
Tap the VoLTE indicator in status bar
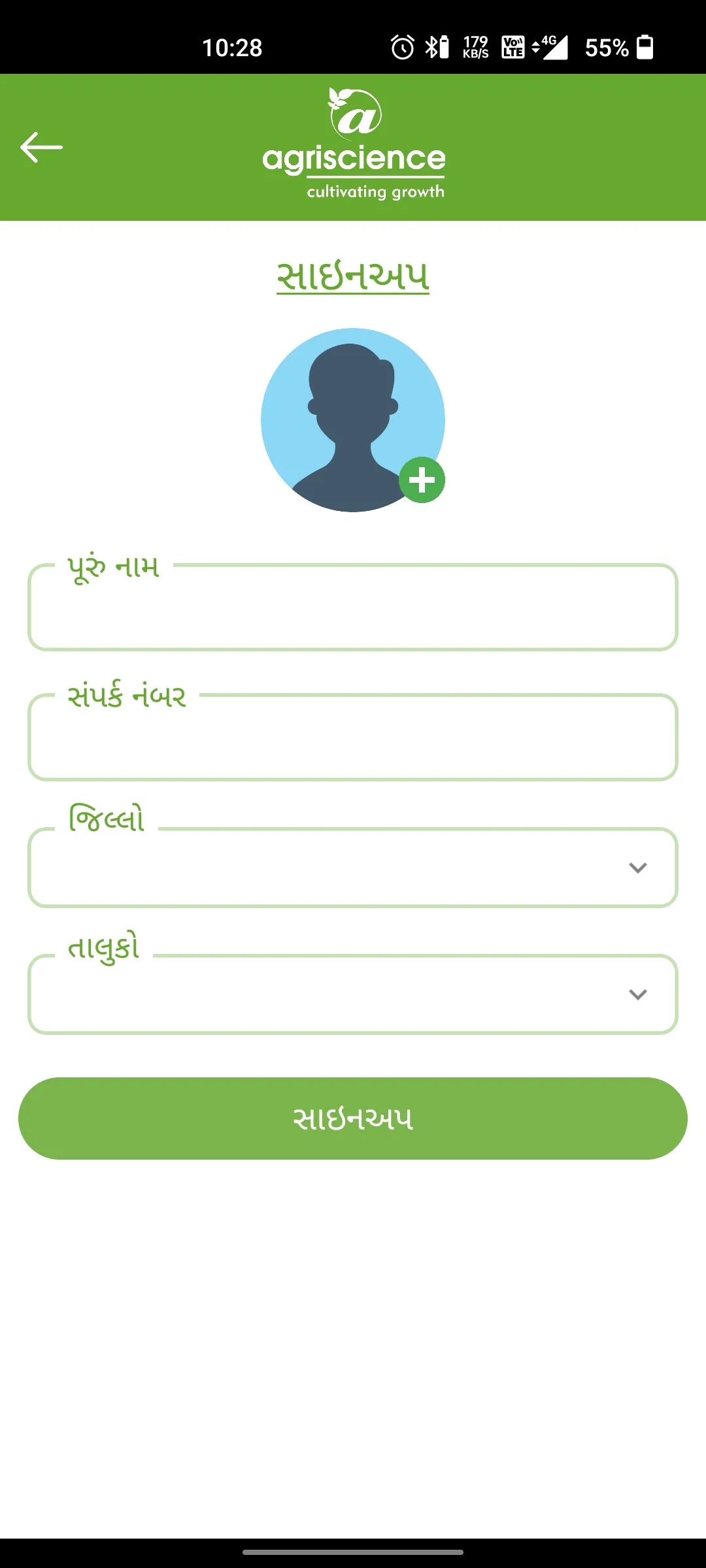513,46
